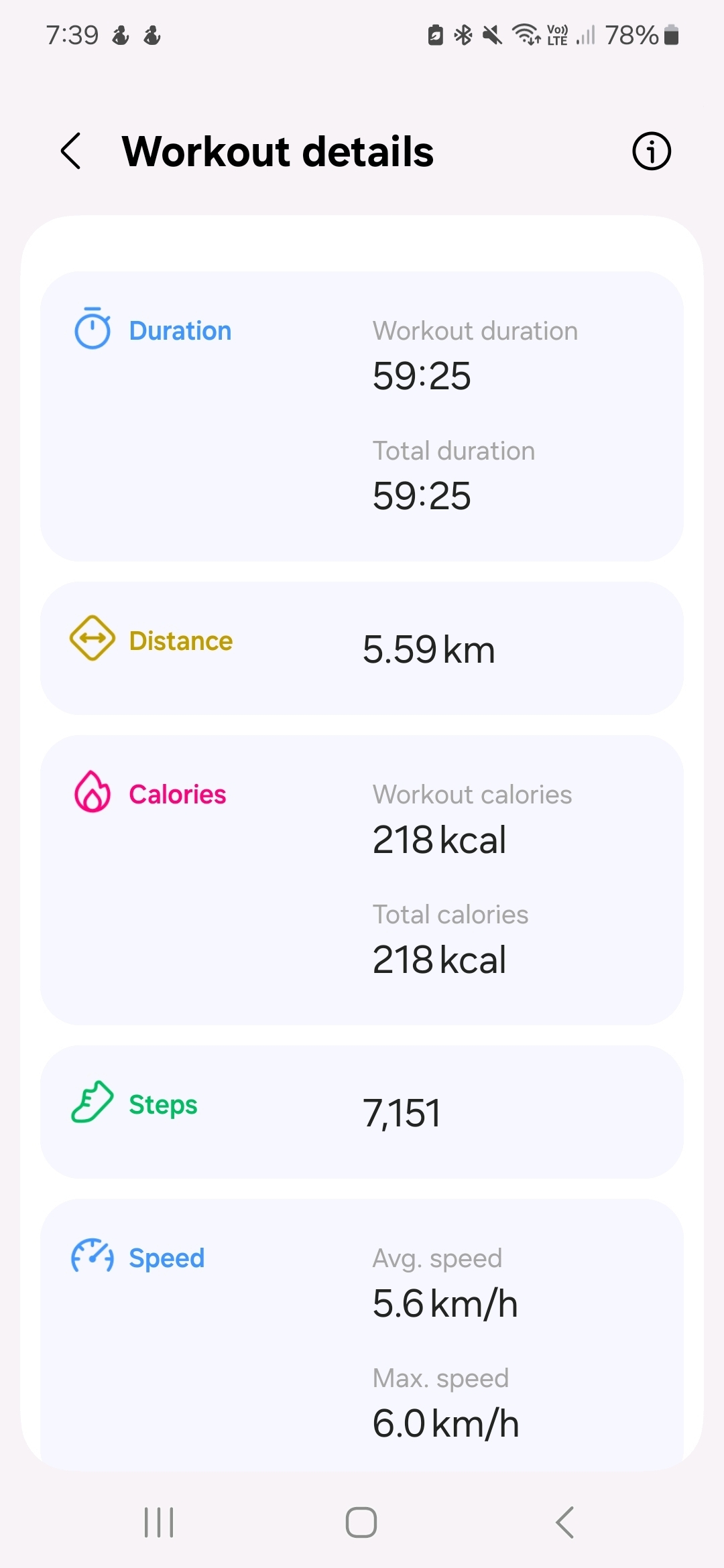Open recent apps from navigation bar
The height and width of the screenshot is (1568, 724).
tap(159, 1522)
